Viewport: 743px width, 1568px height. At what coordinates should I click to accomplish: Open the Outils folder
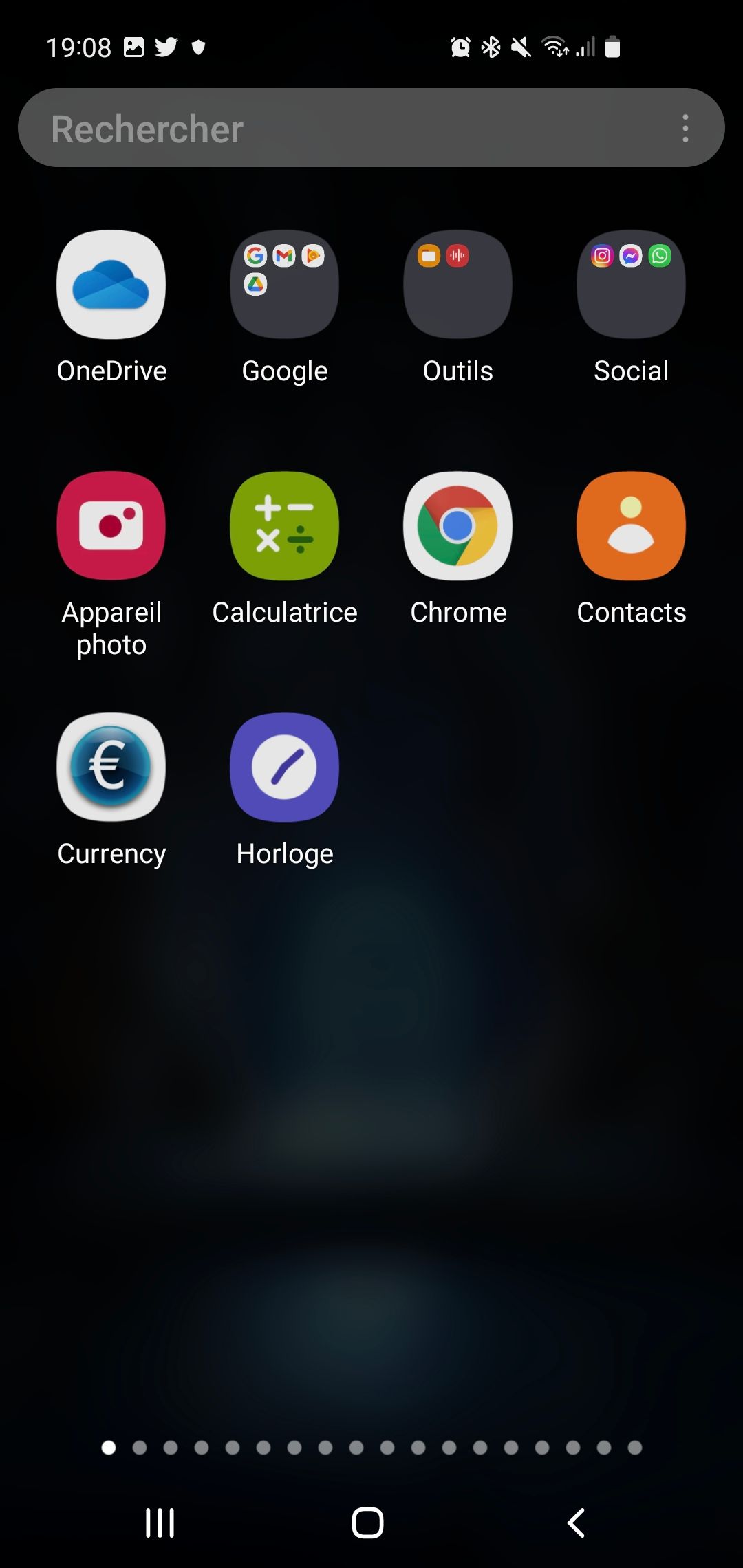coord(457,284)
